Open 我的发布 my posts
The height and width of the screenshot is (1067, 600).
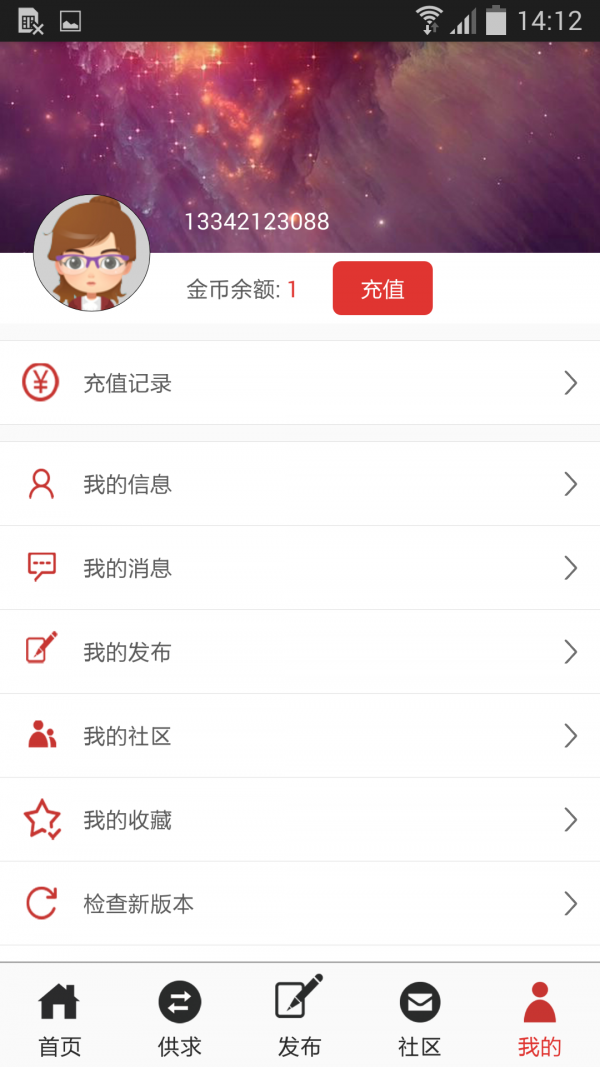(x=300, y=652)
